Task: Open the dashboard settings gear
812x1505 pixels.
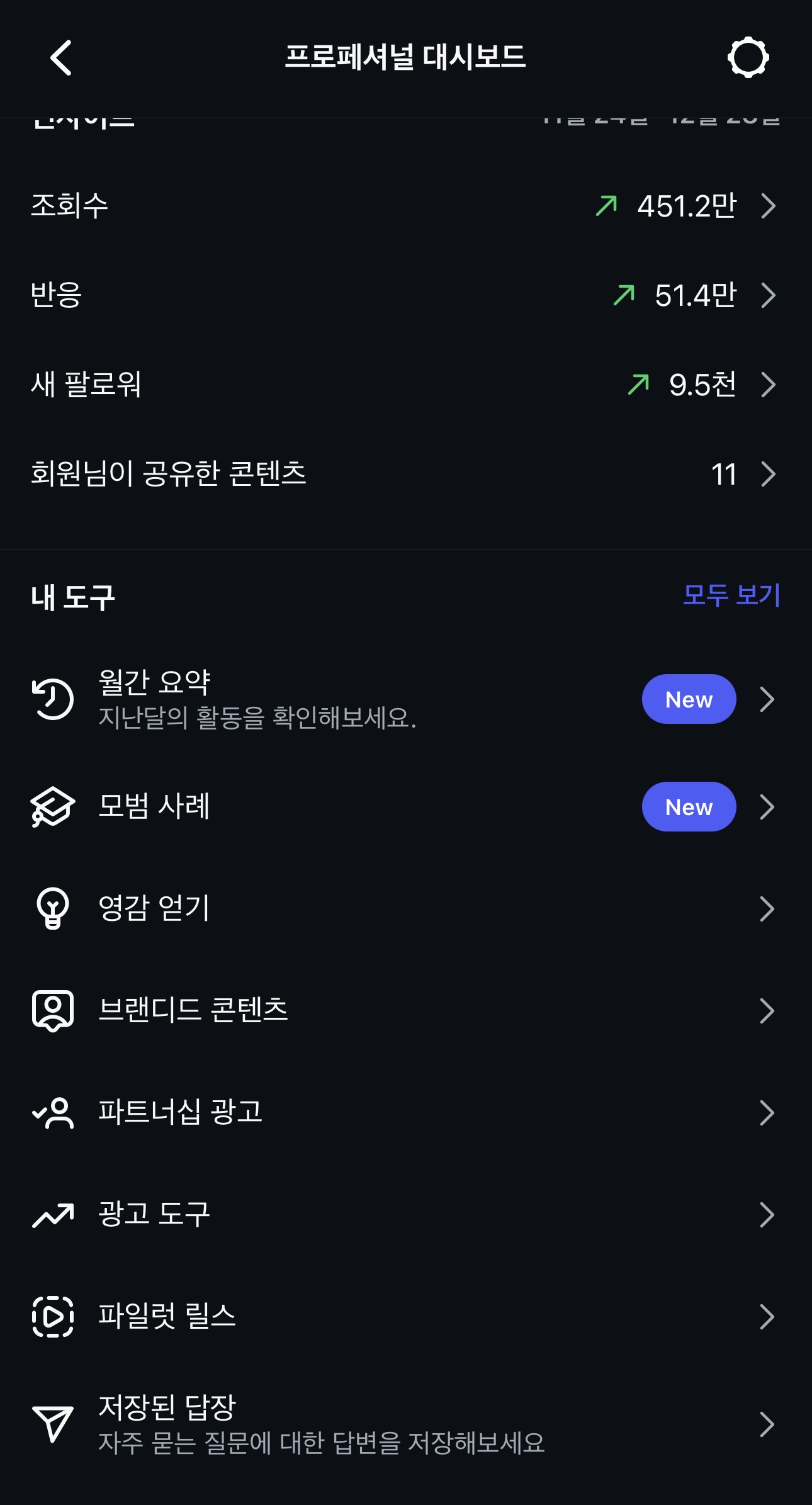Action: [748, 58]
